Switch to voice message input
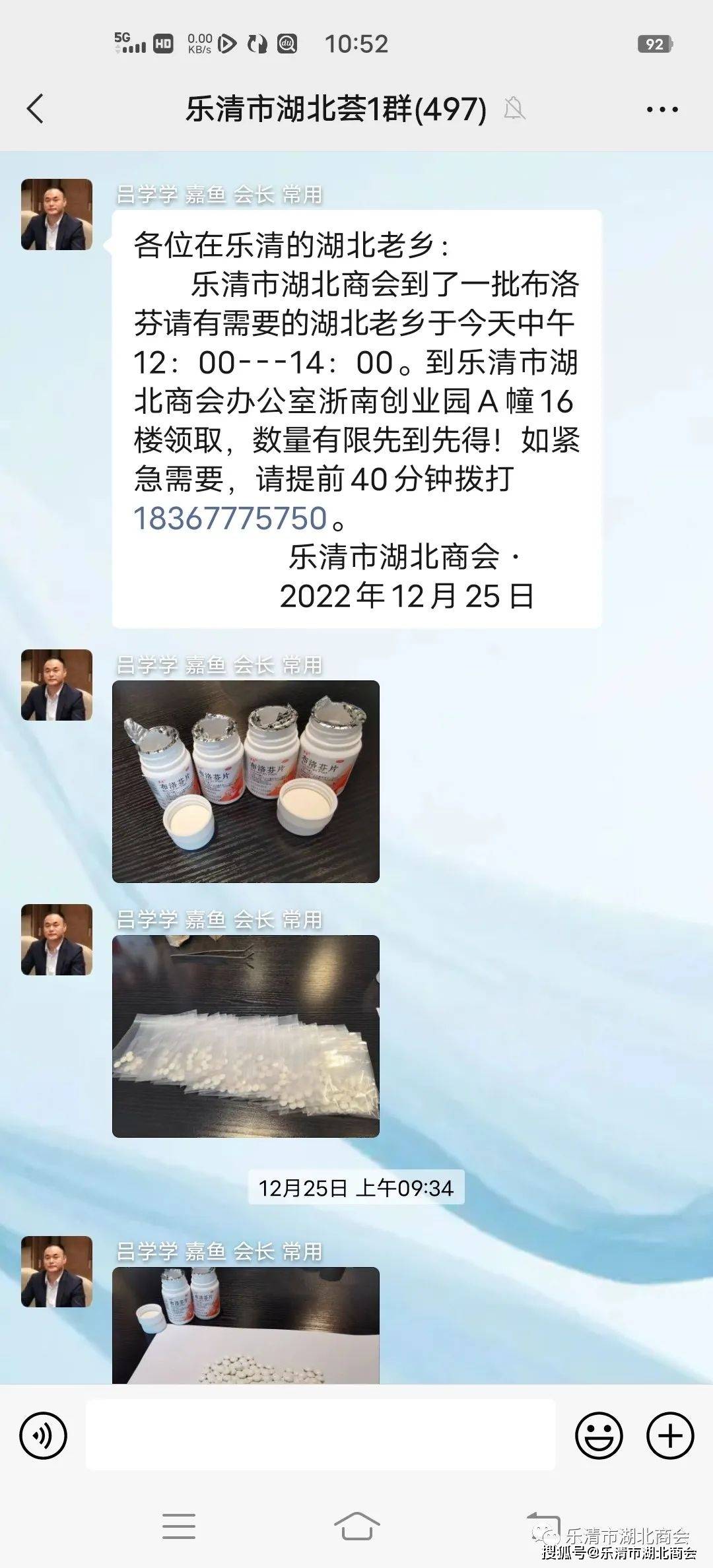The image size is (713, 1568). [44, 1435]
